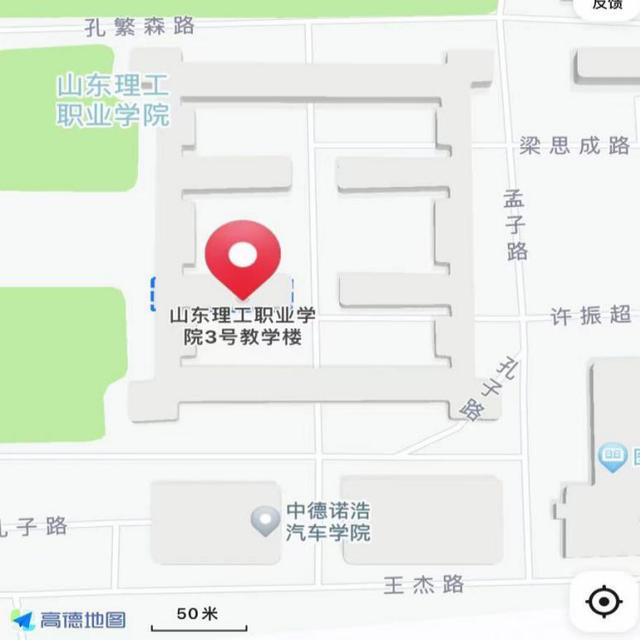640x640 pixels.
Task: Select the 中德诺浩汽车学院 map marker
Action: pos(265,520)
